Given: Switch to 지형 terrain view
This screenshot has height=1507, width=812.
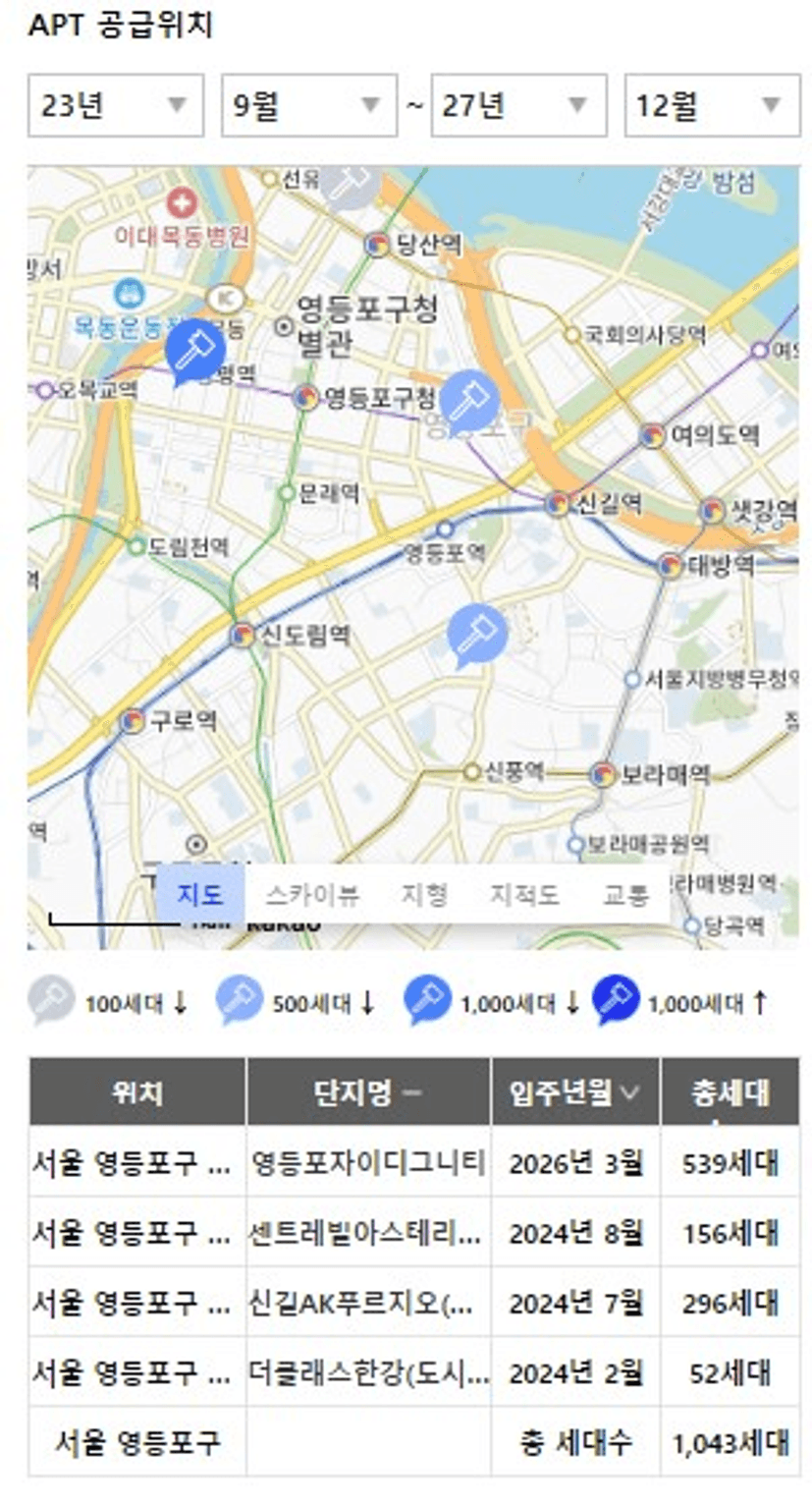Looking at the screenshot, I should click(424, 895).
